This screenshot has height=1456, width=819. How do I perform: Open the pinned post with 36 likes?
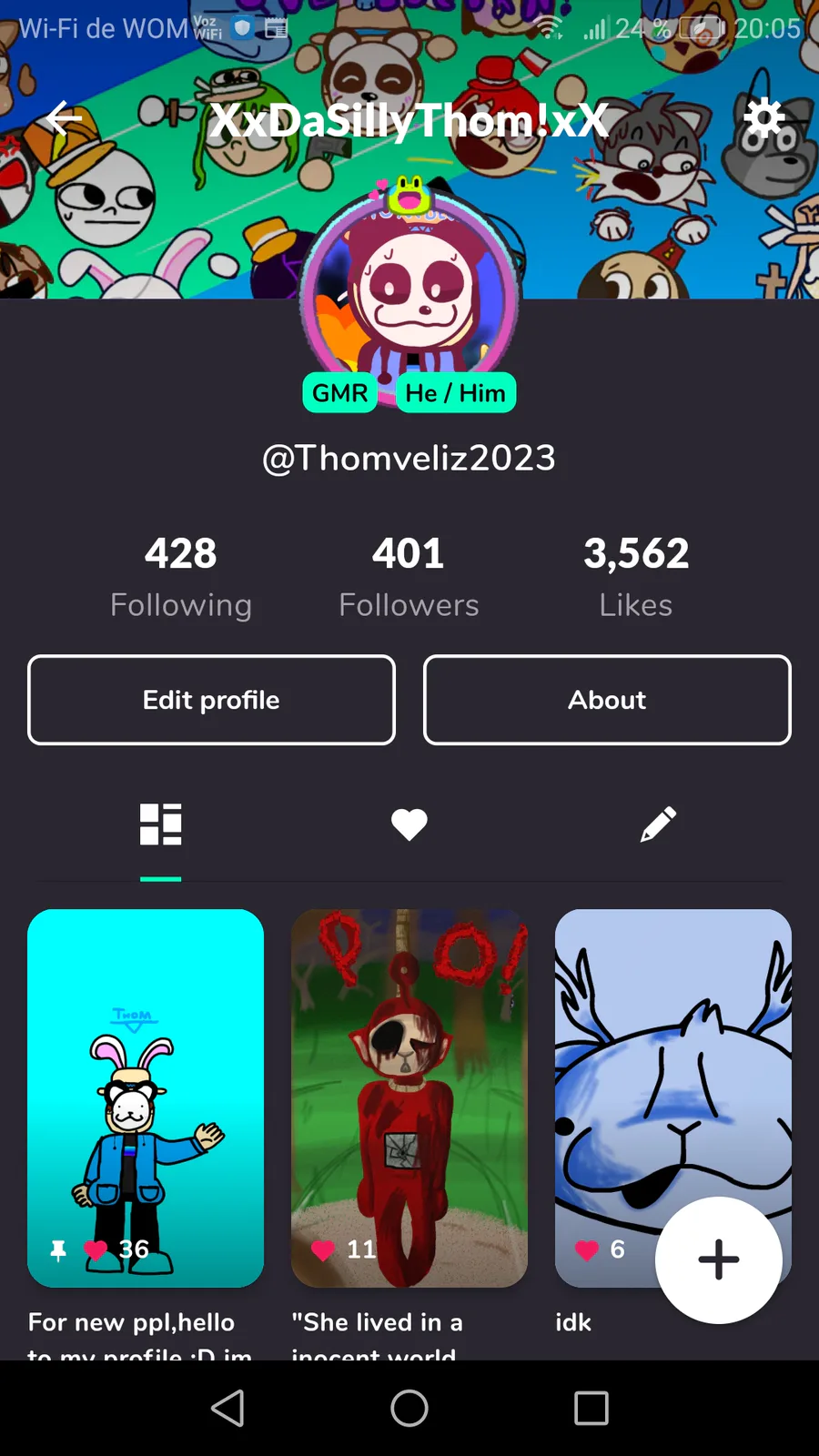coord(146,1097)
